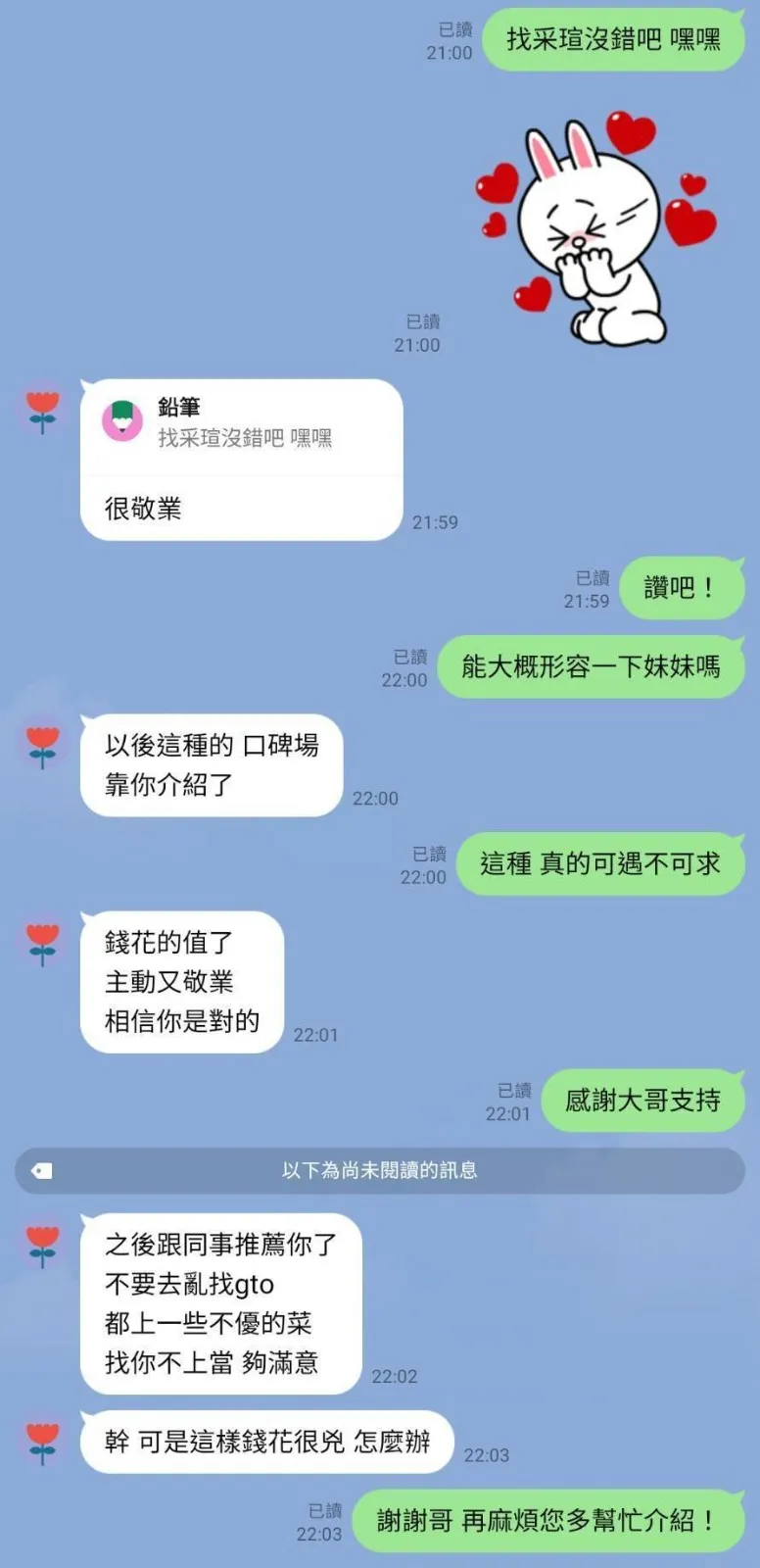Click the message 能大概形容一下妹妹嗎
Screen dimensions: 760x1568
(592, 666)
